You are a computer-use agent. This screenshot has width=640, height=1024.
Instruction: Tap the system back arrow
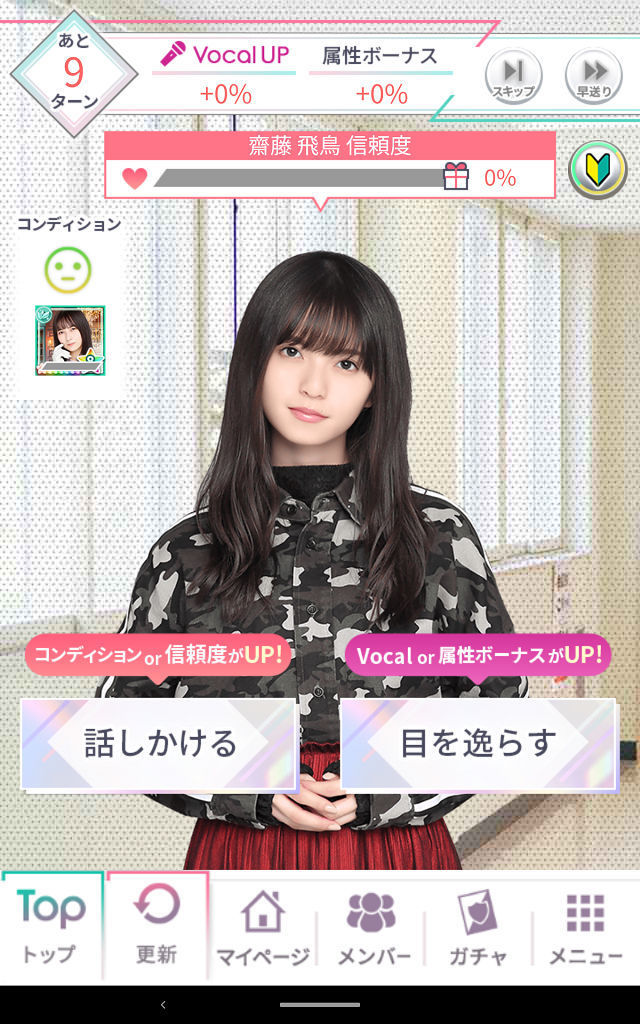coord(163,1005)
